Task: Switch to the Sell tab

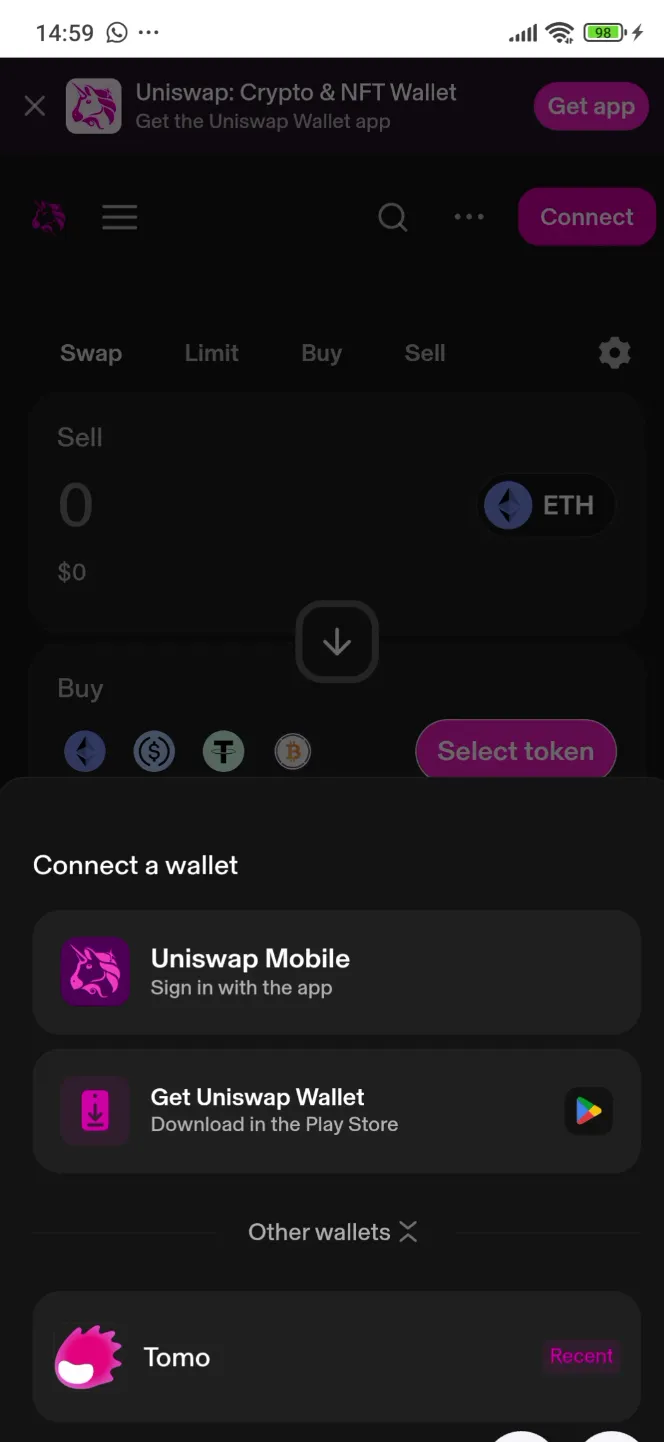Action: [x=425, y=353]
